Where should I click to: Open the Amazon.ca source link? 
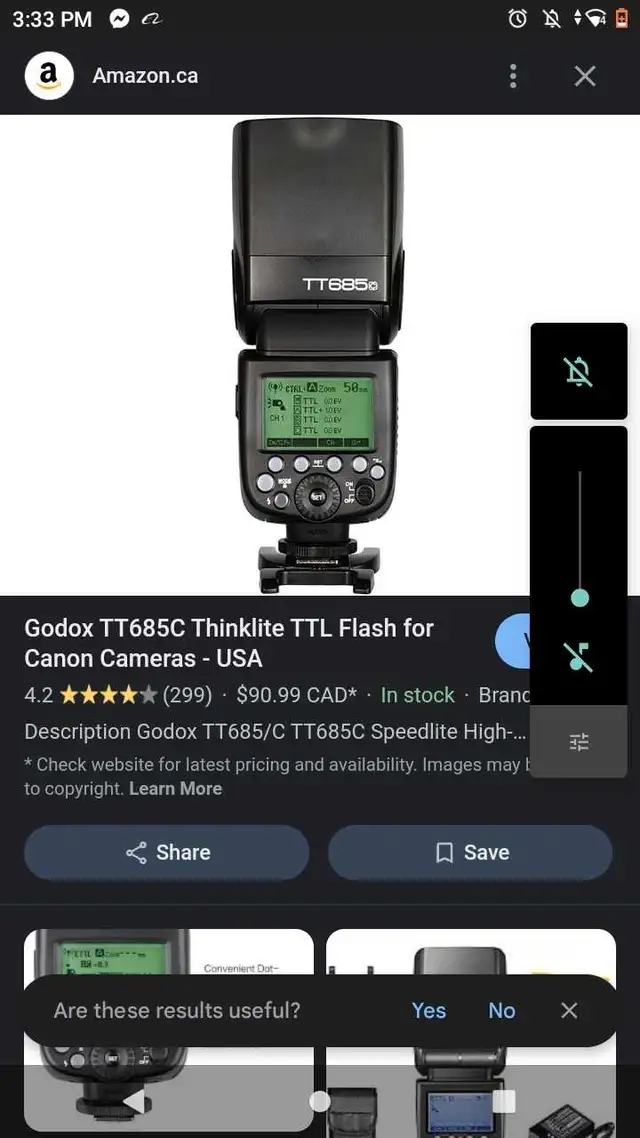pos(145,76)
